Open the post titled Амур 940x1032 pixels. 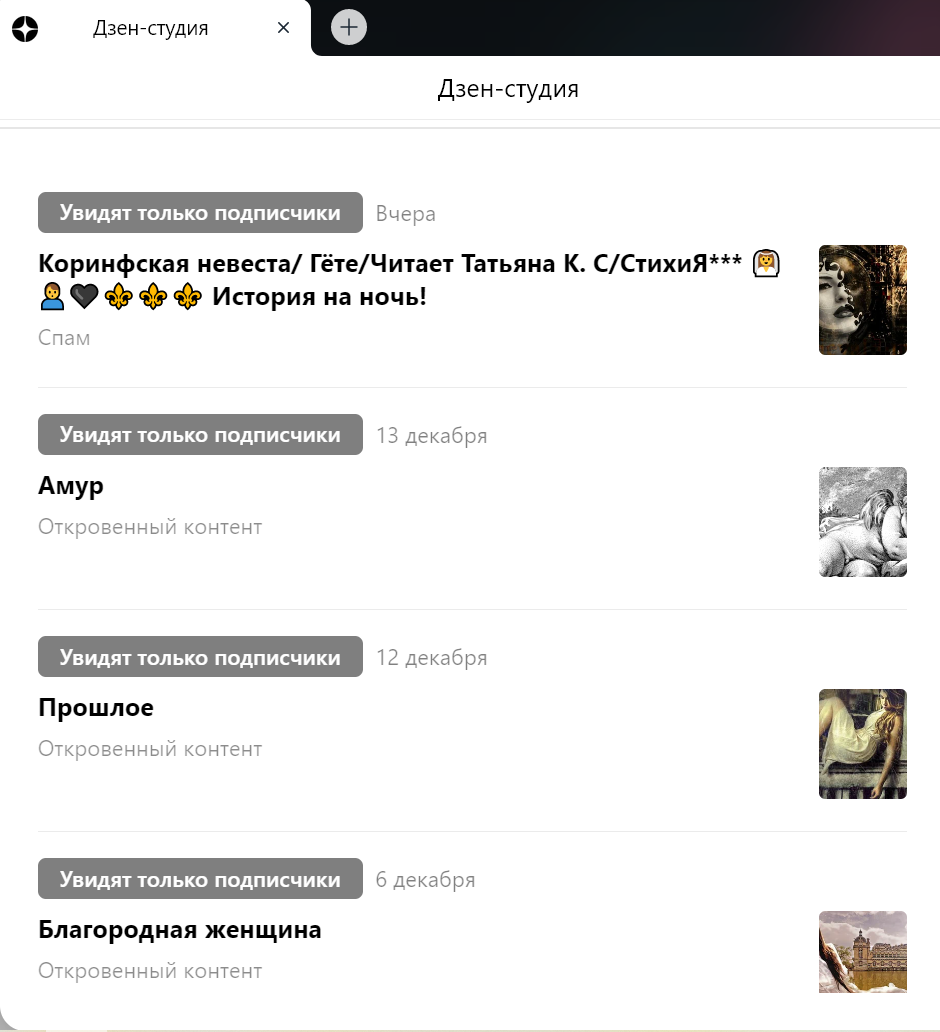[70, 486]
